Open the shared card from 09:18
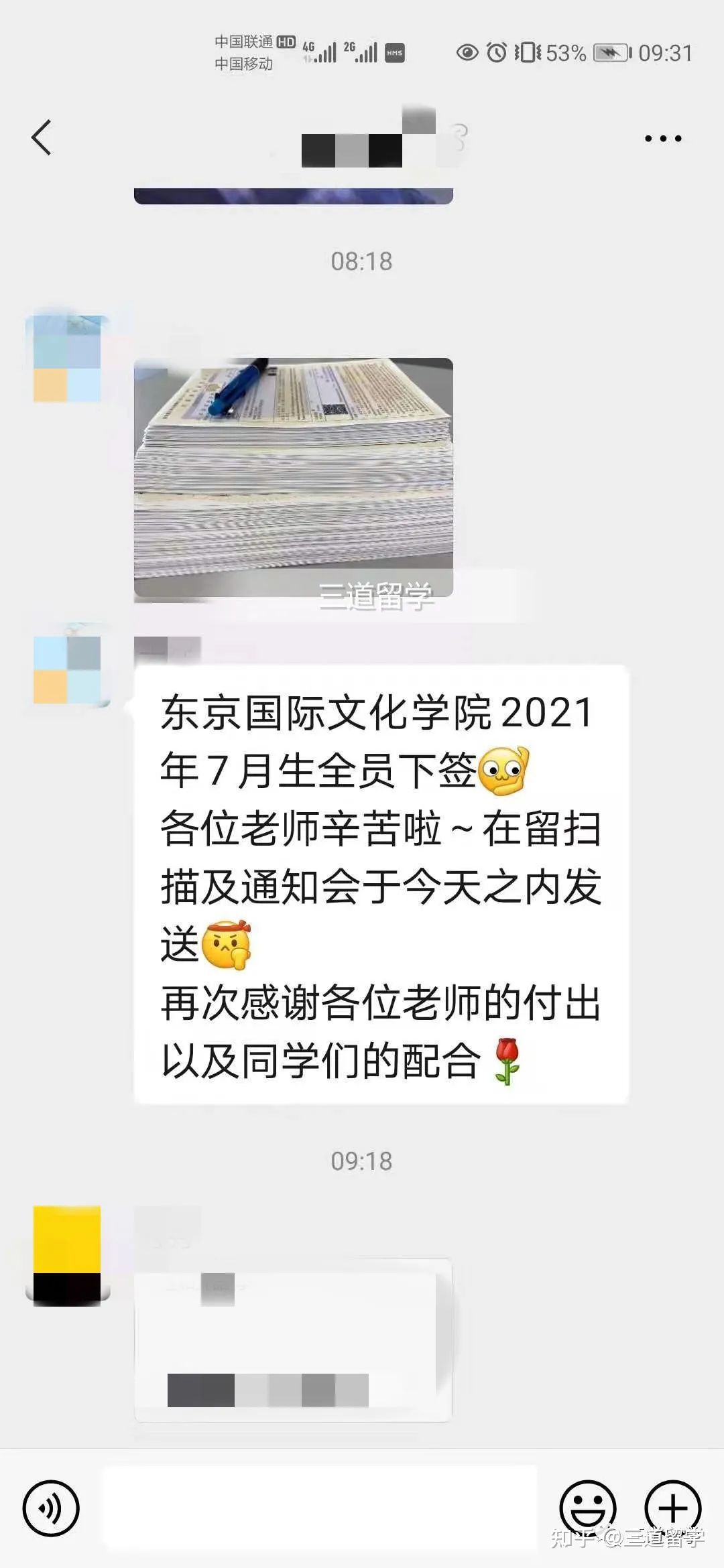 (x=293, y=1340)
